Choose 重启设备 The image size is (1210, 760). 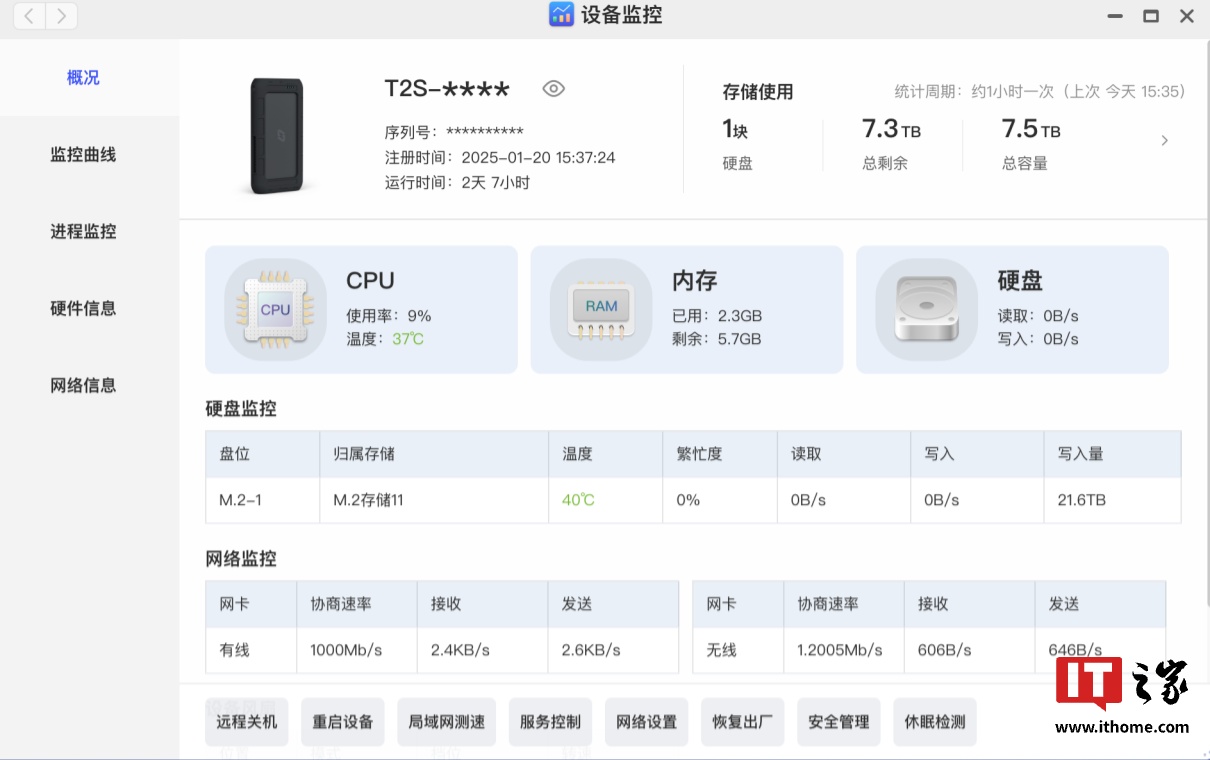tap(343, 722)
